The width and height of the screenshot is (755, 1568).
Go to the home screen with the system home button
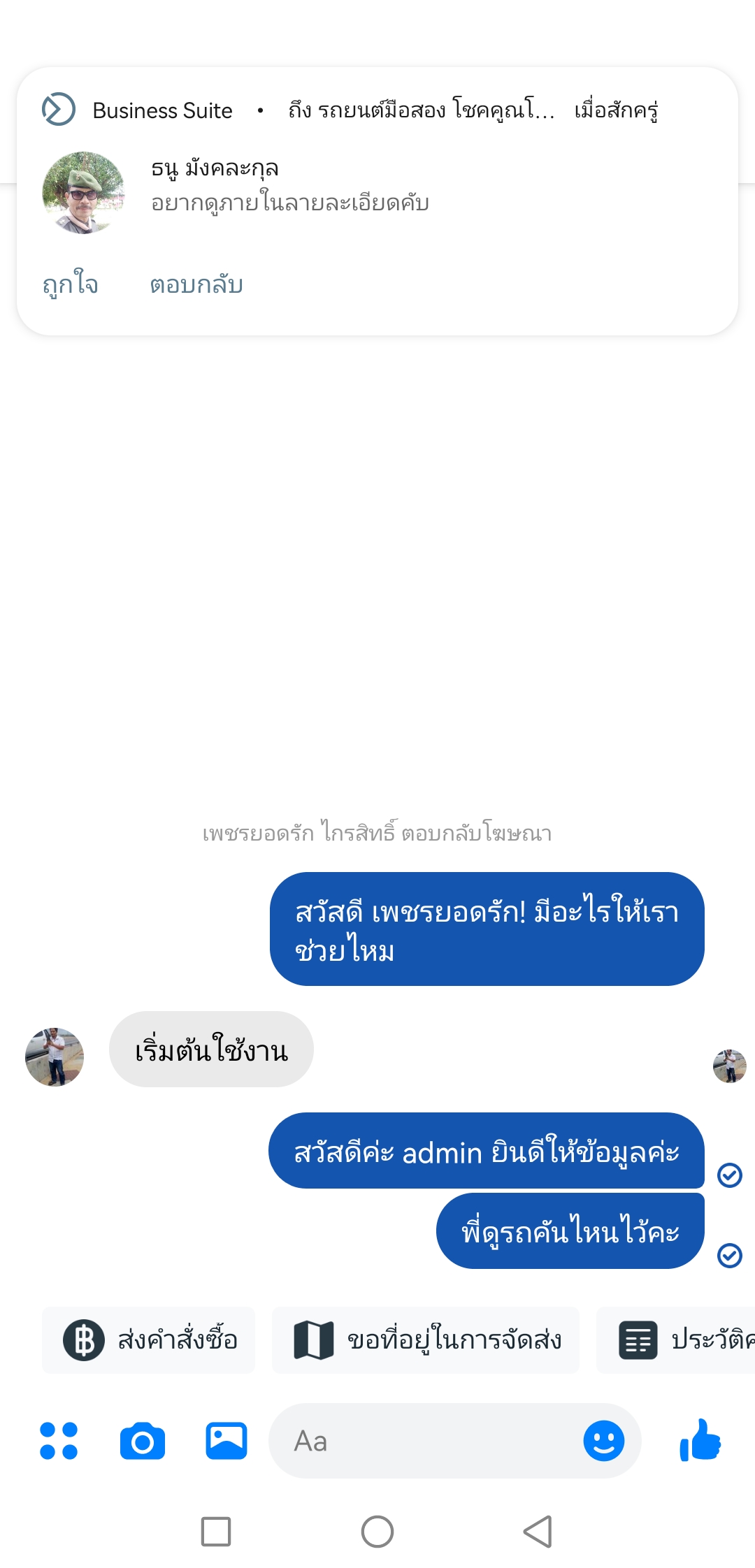pyautogui.click(x=377, y=1532)
